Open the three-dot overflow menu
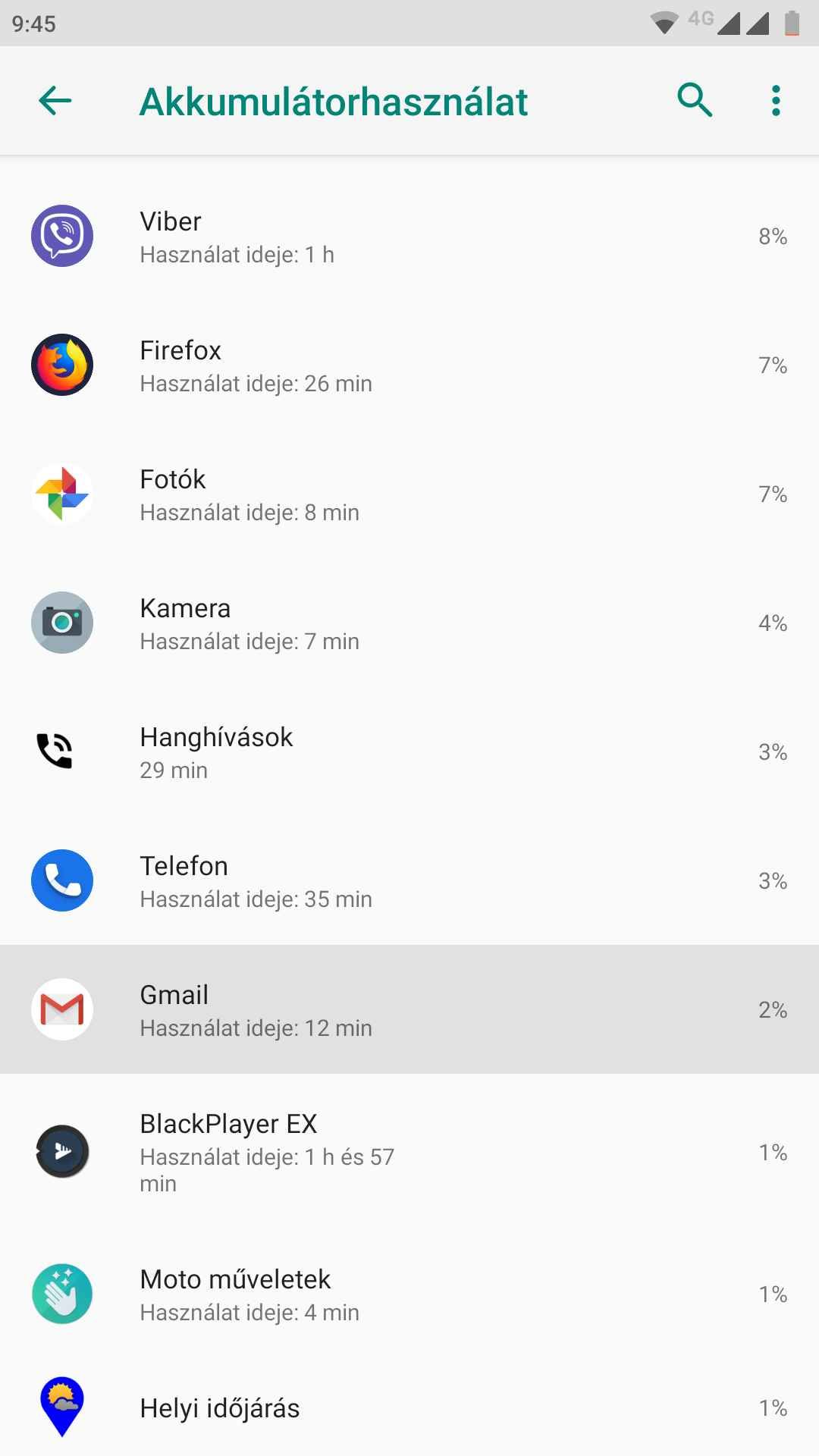Screen dimensions: 819x1456 pyautogui.click(x=775, y=100)
